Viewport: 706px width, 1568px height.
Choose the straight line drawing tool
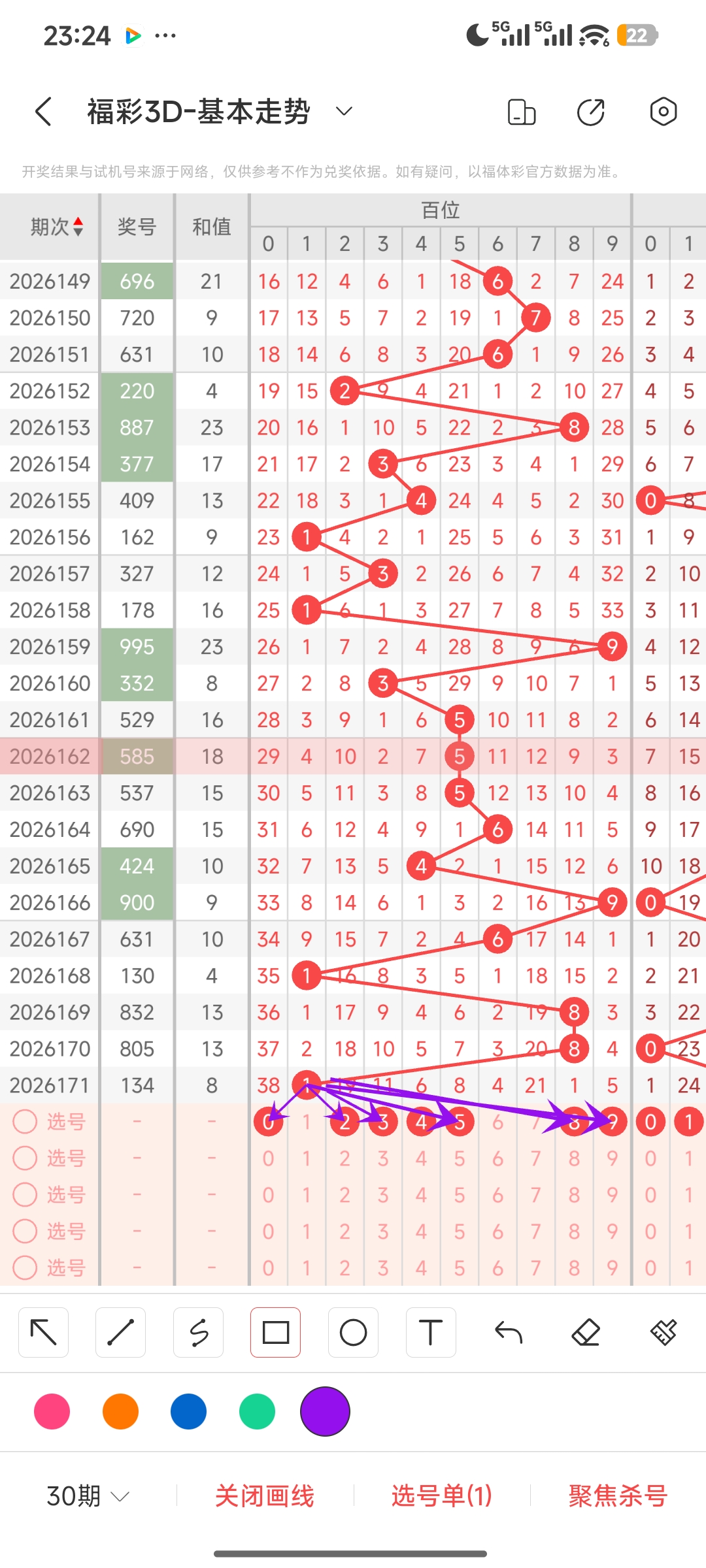point(121,1332)
